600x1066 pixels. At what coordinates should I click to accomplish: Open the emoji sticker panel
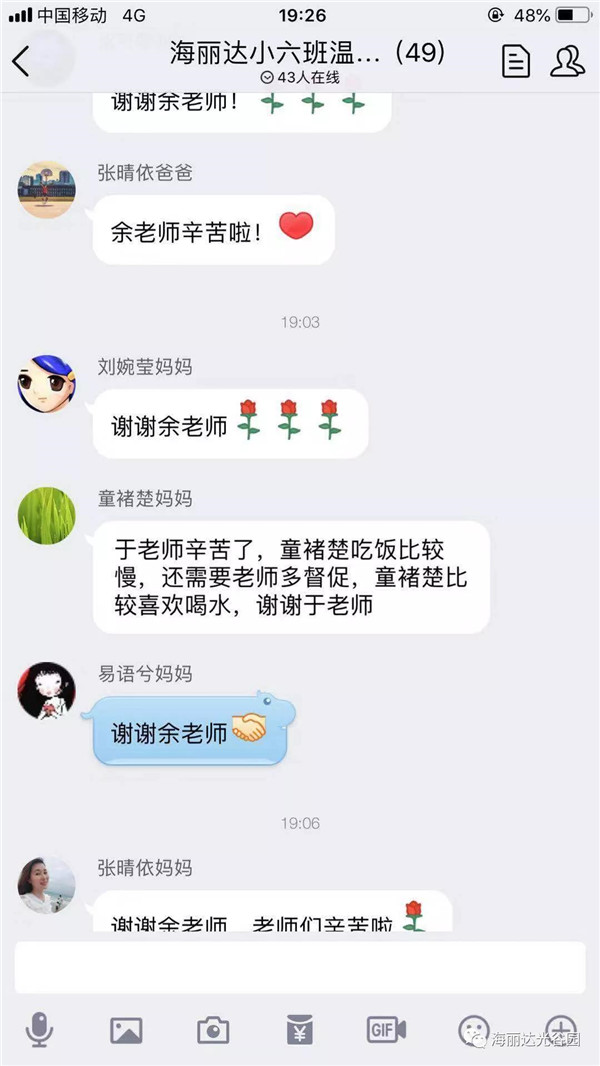pyautogui.click(x=473, y=1030)
